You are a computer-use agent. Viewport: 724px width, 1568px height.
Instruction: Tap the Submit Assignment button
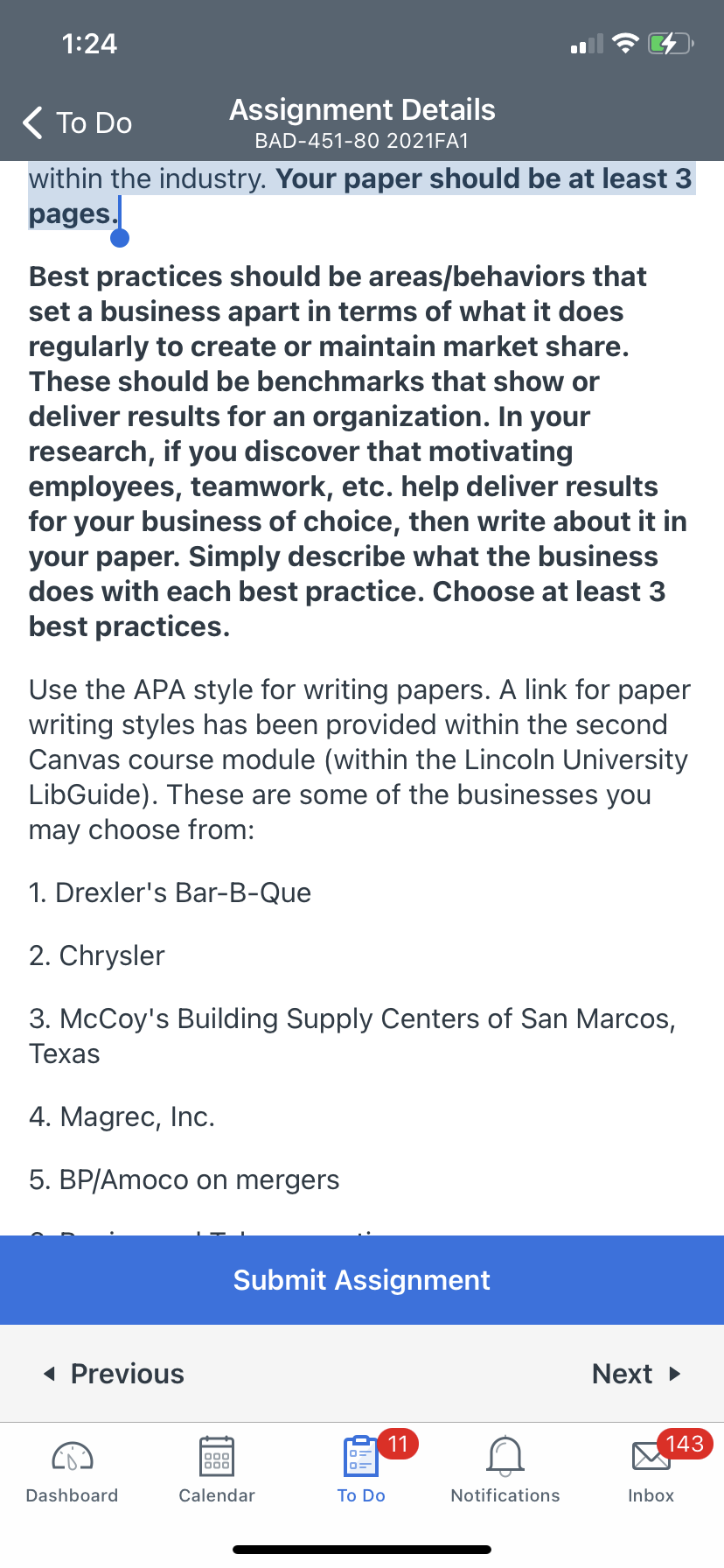(x=362, y=1280)
